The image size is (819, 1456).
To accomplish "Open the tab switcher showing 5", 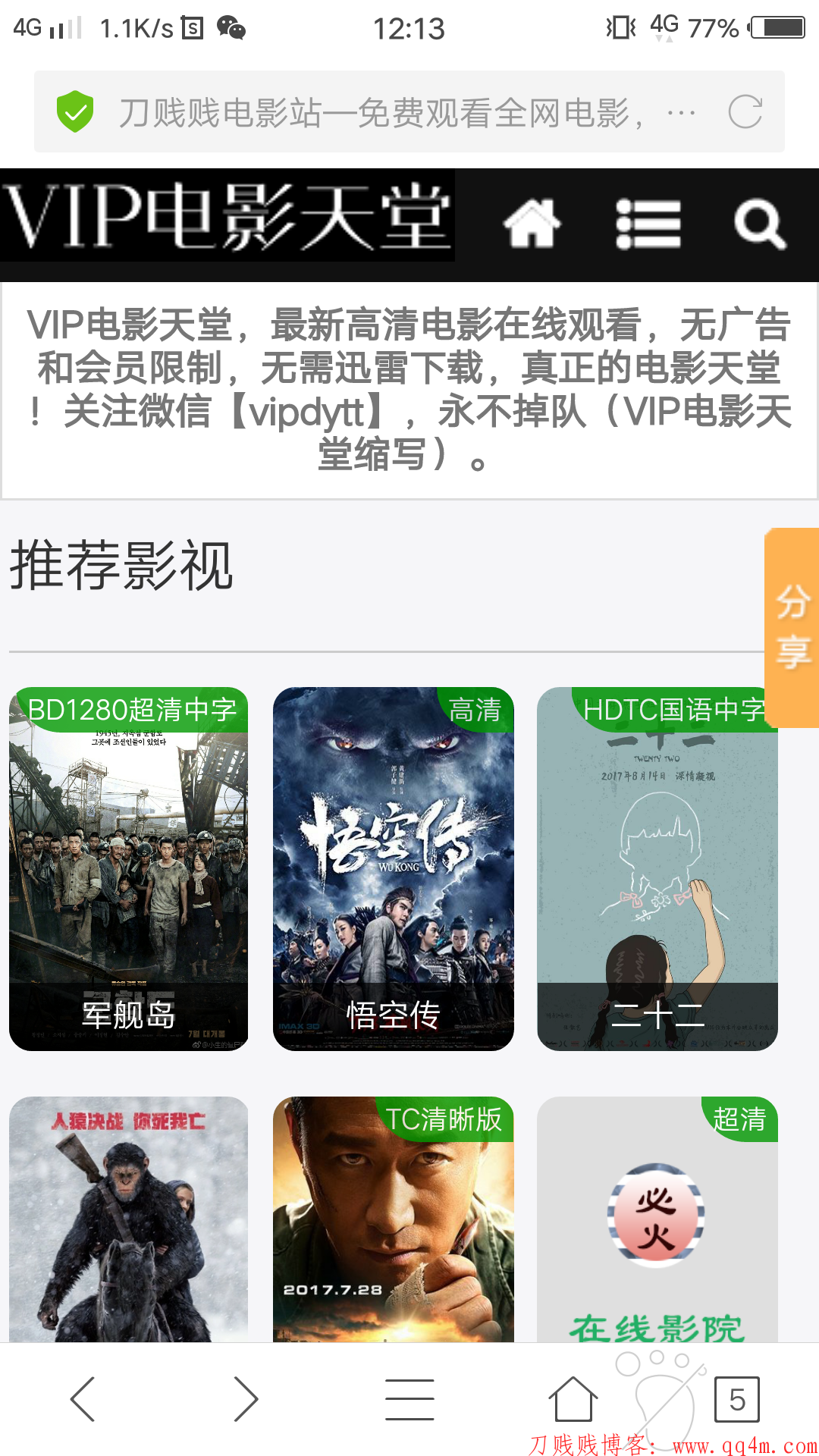I will pos(736,1399).
